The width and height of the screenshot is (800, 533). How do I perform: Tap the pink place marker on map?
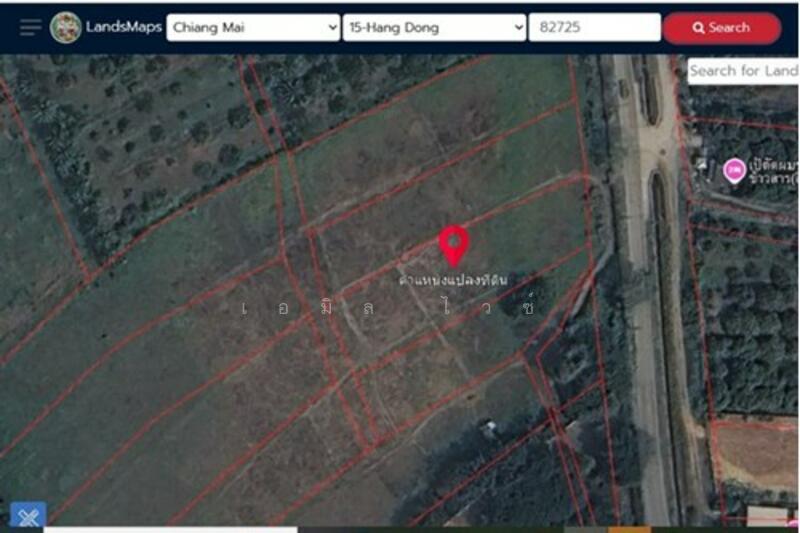click(735, 171)
